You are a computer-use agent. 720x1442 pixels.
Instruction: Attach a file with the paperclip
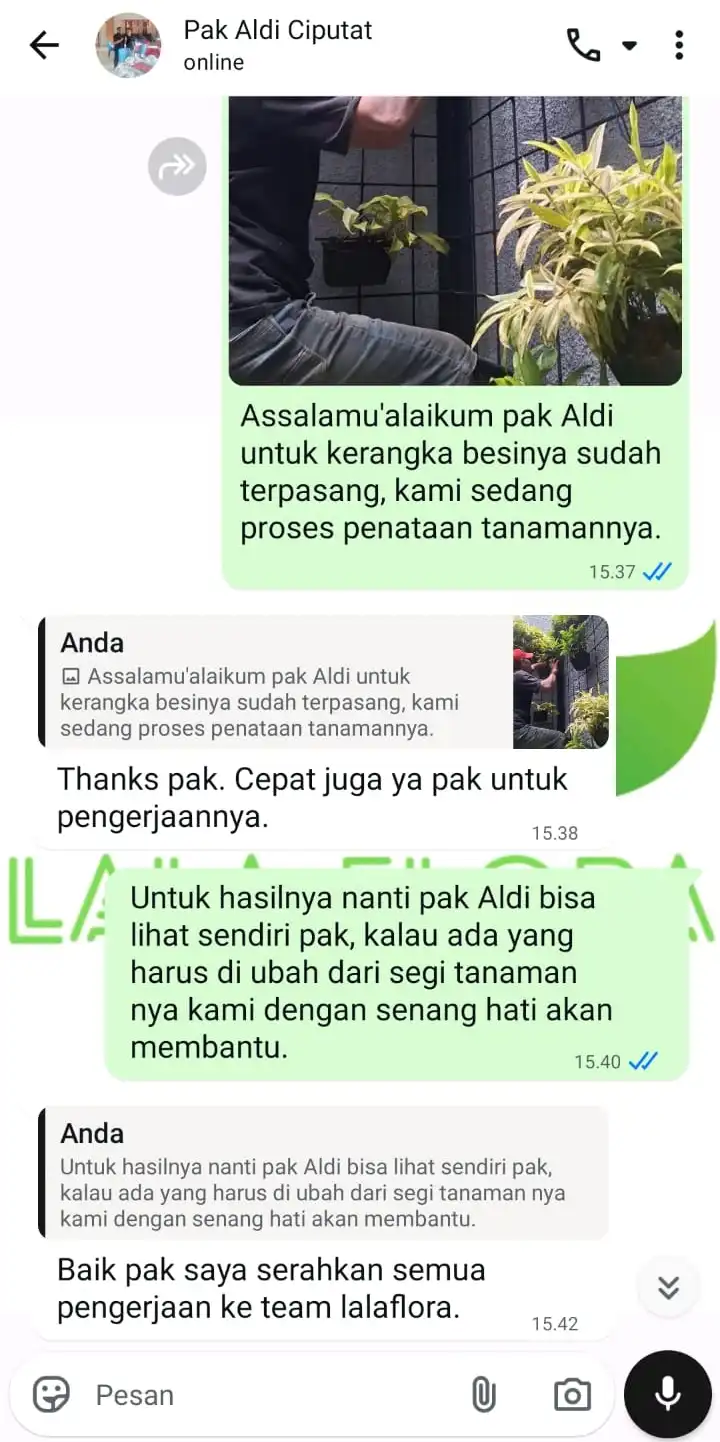click(x=484, y=1394)
